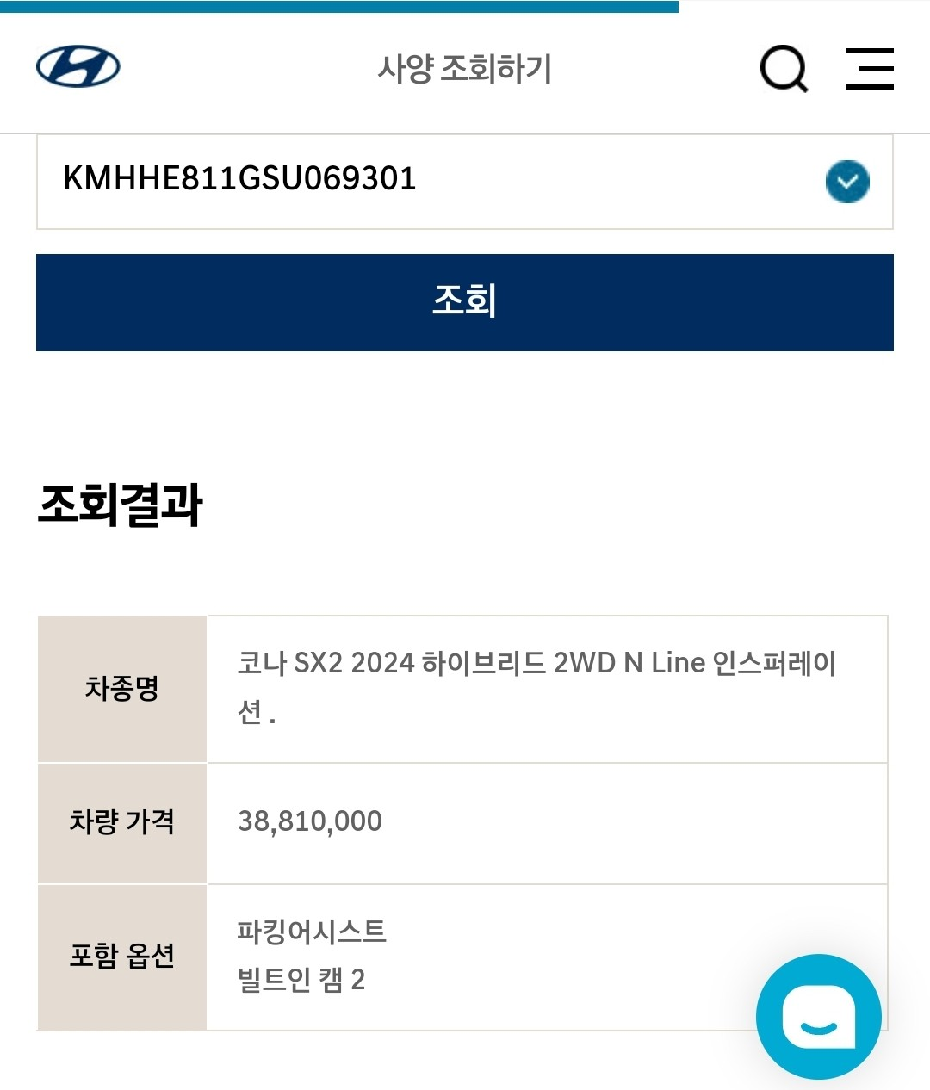Open the hamburger menu
The width and height of the screenshot is (930, 1090).
pyautogui.click(x=869, y=69)
